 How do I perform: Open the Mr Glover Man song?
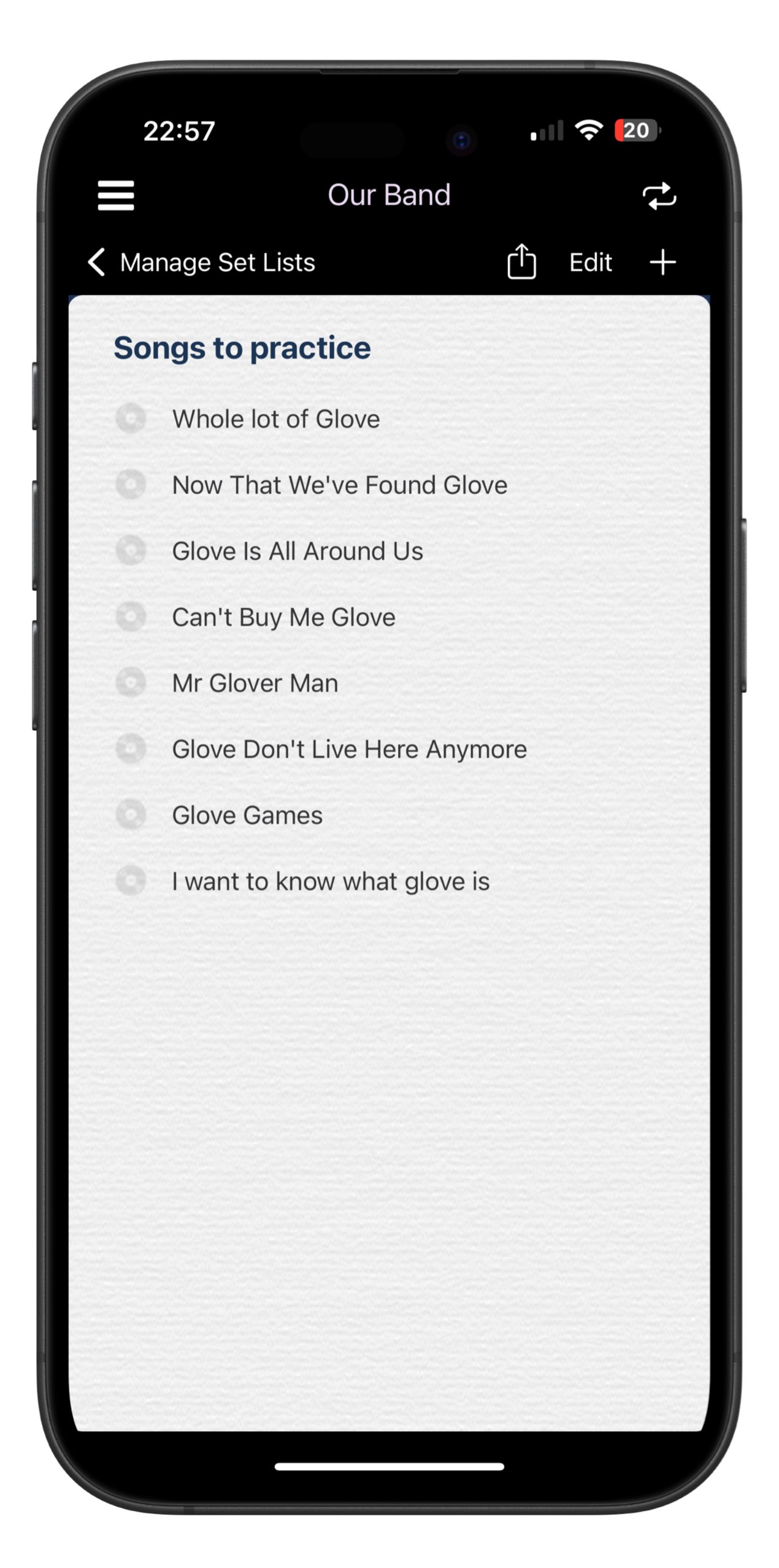point(389,683)
